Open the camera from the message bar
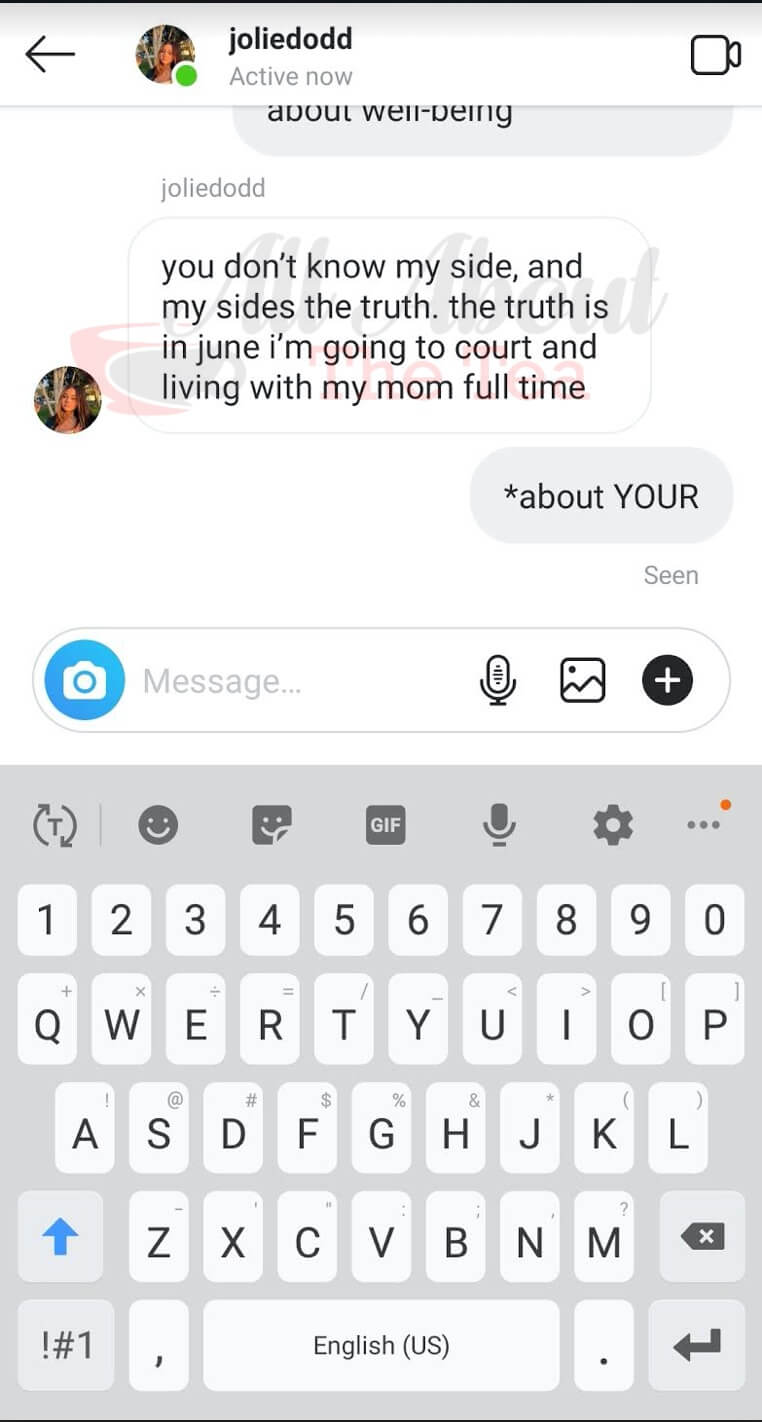 (85, 681)
